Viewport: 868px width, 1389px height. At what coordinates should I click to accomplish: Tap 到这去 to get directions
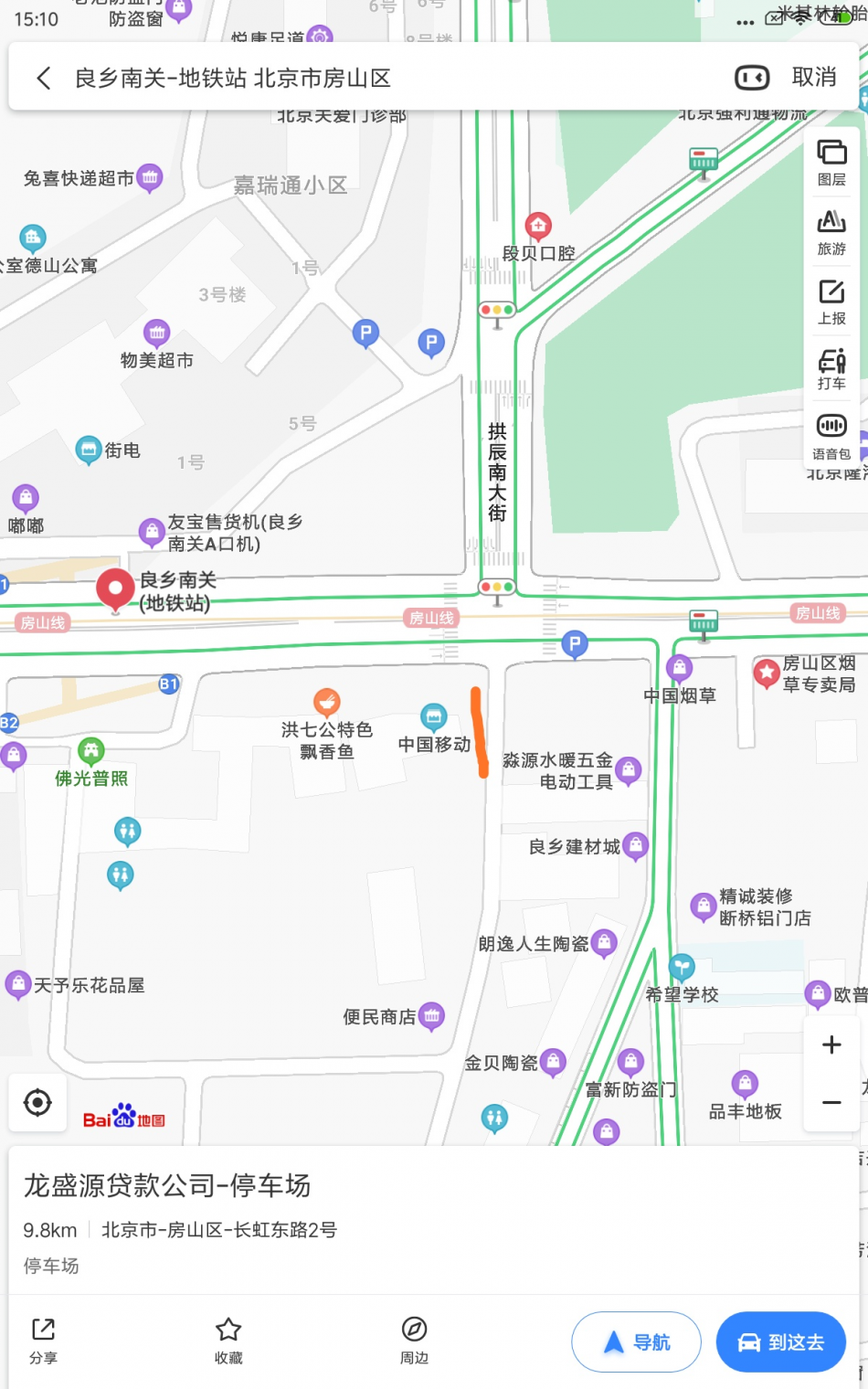click(780, 1342)
